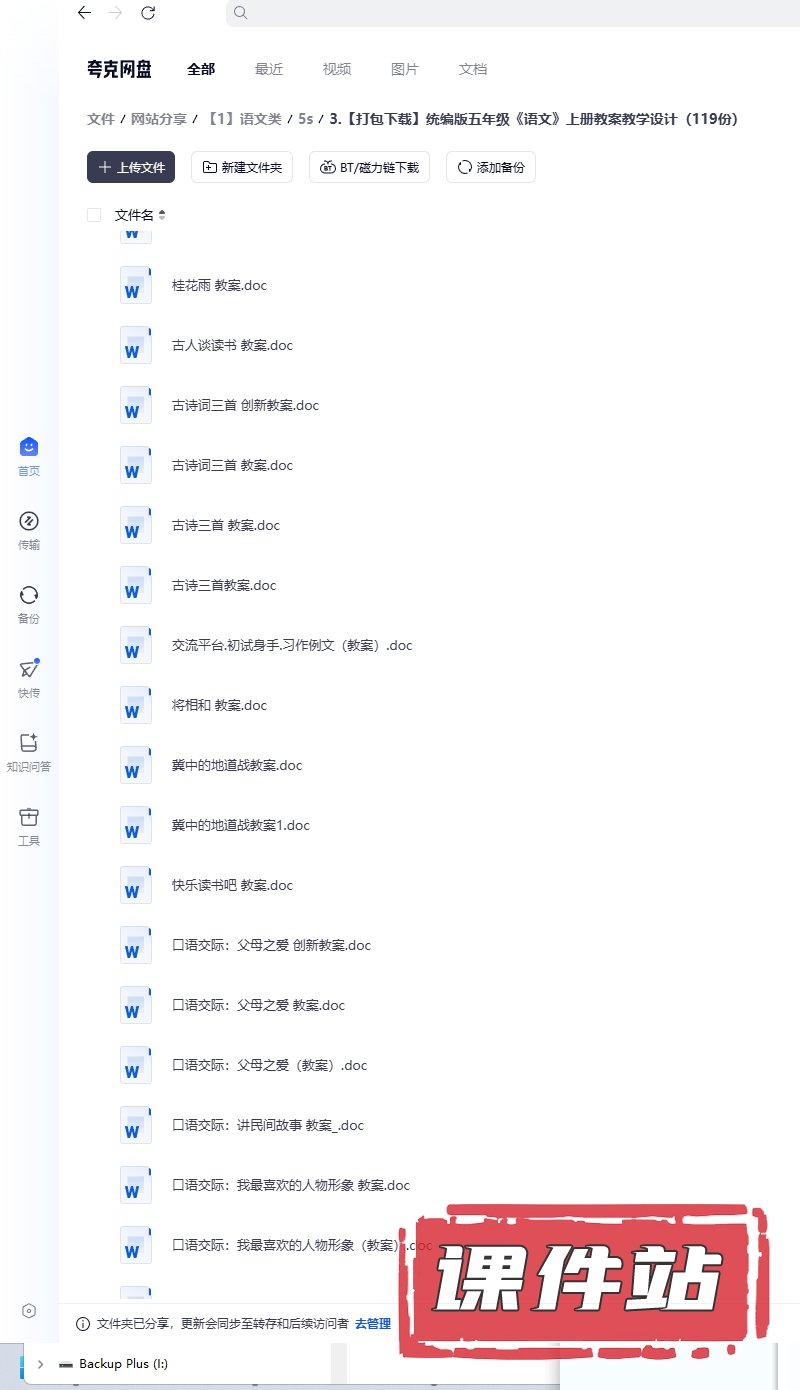Tap the 去管理 link

(373, 1323)
